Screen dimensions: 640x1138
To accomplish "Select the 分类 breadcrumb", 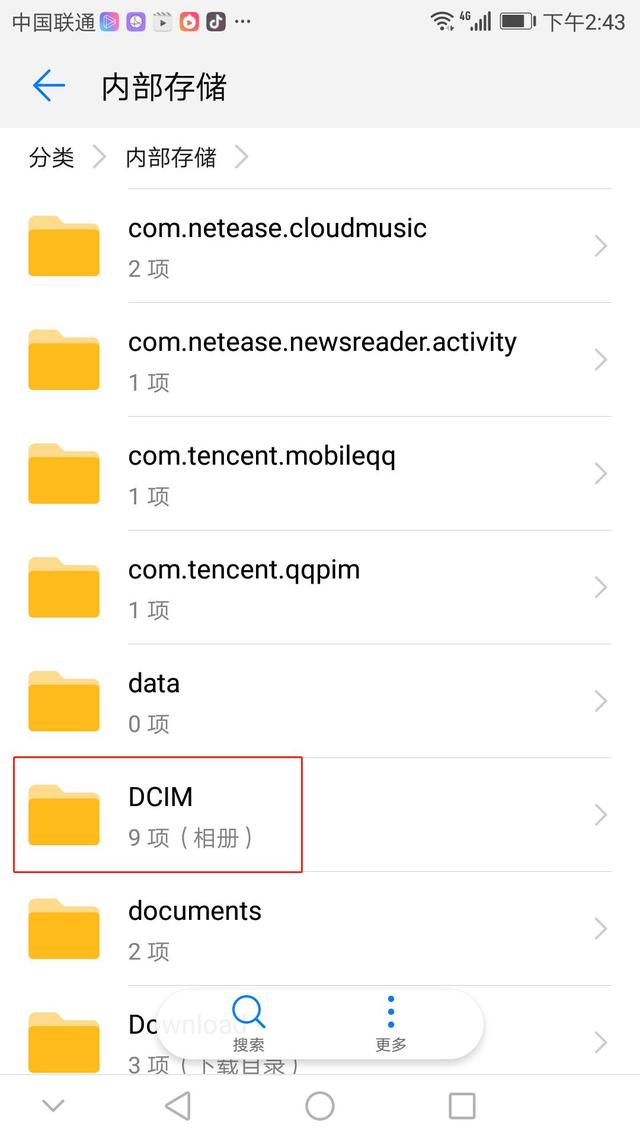I will (52, 157).
